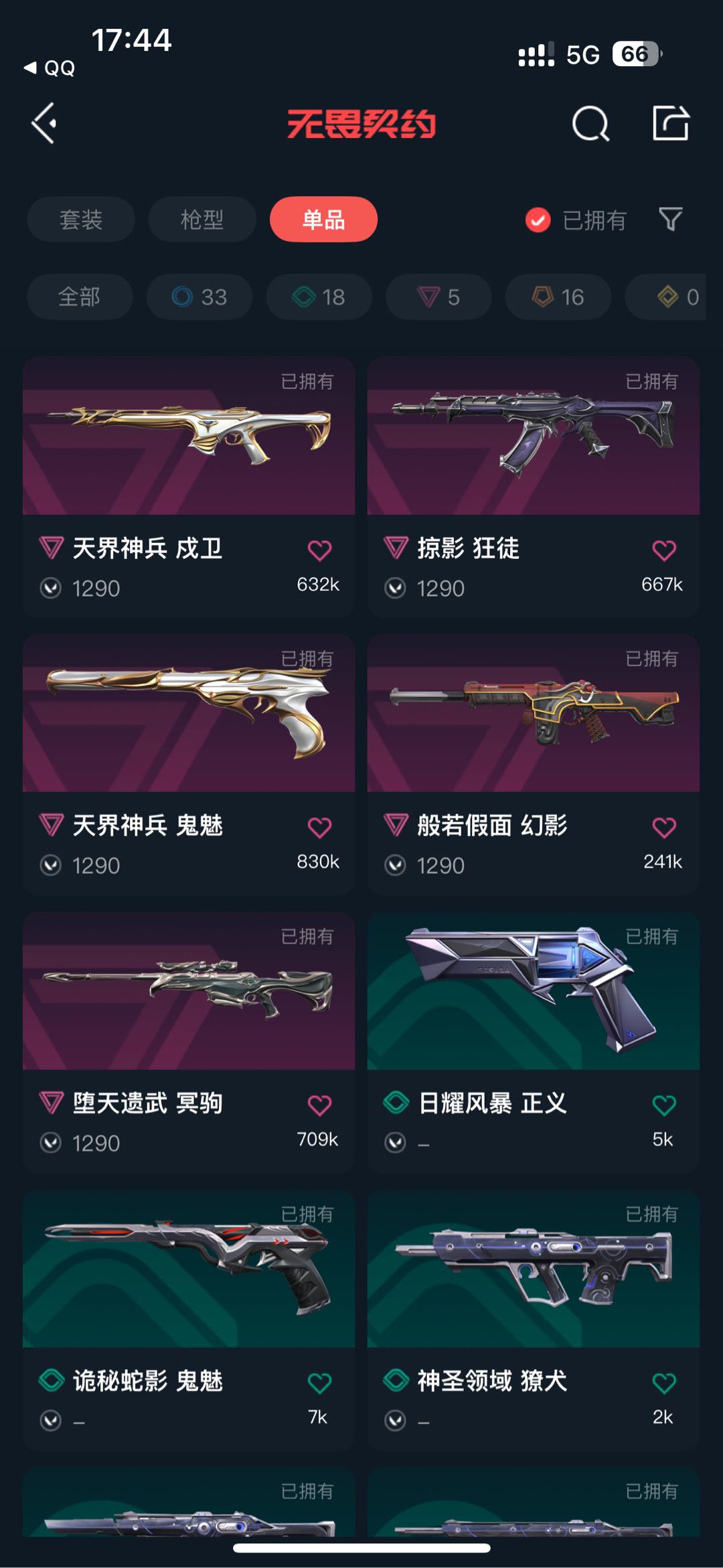This screenshot has width=723, height=1568.
Task: Filter by the orange tier chip showing 16
Action: pyautogui.click(x=558, y=297)
